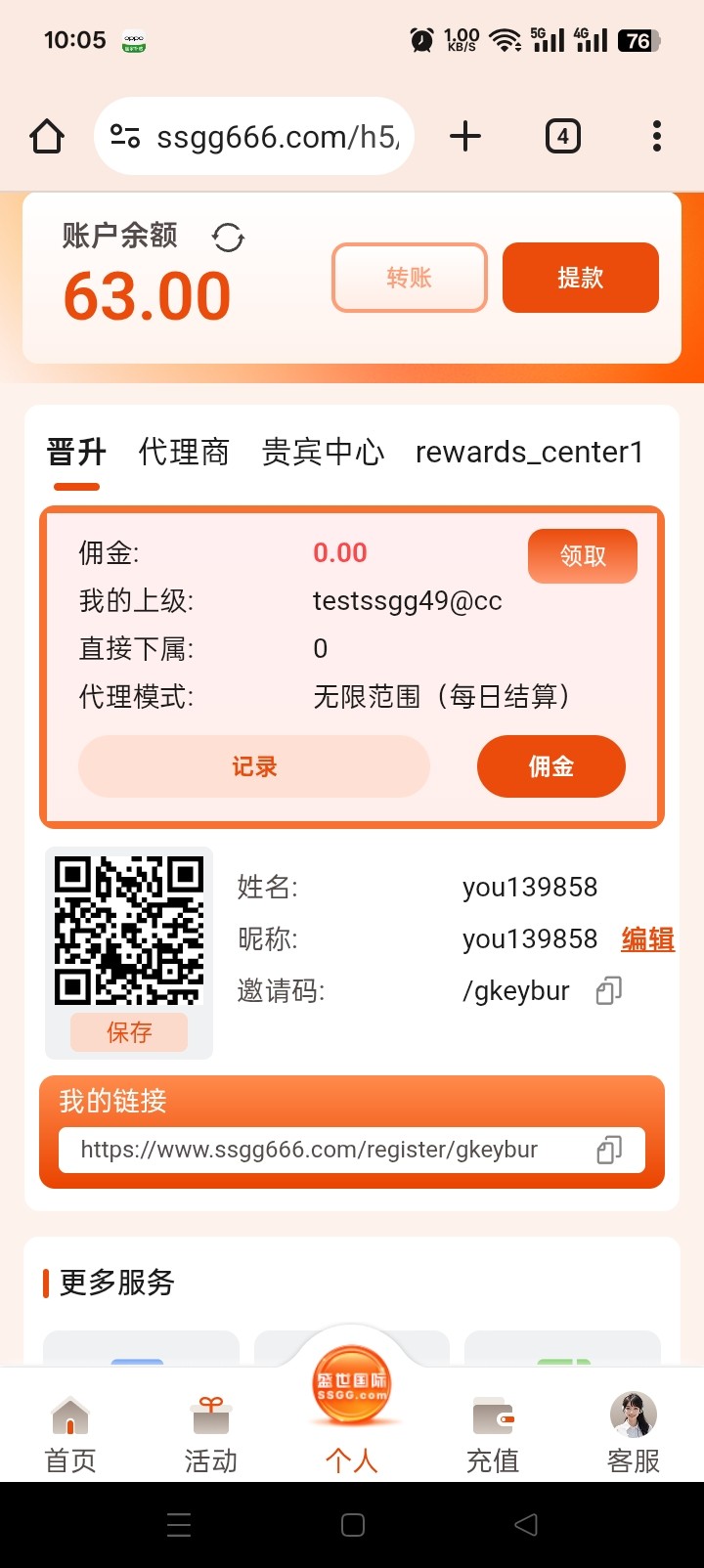704x1568 pixels.
Task: Open the 记录 records button
Action: tap(254, 766)
